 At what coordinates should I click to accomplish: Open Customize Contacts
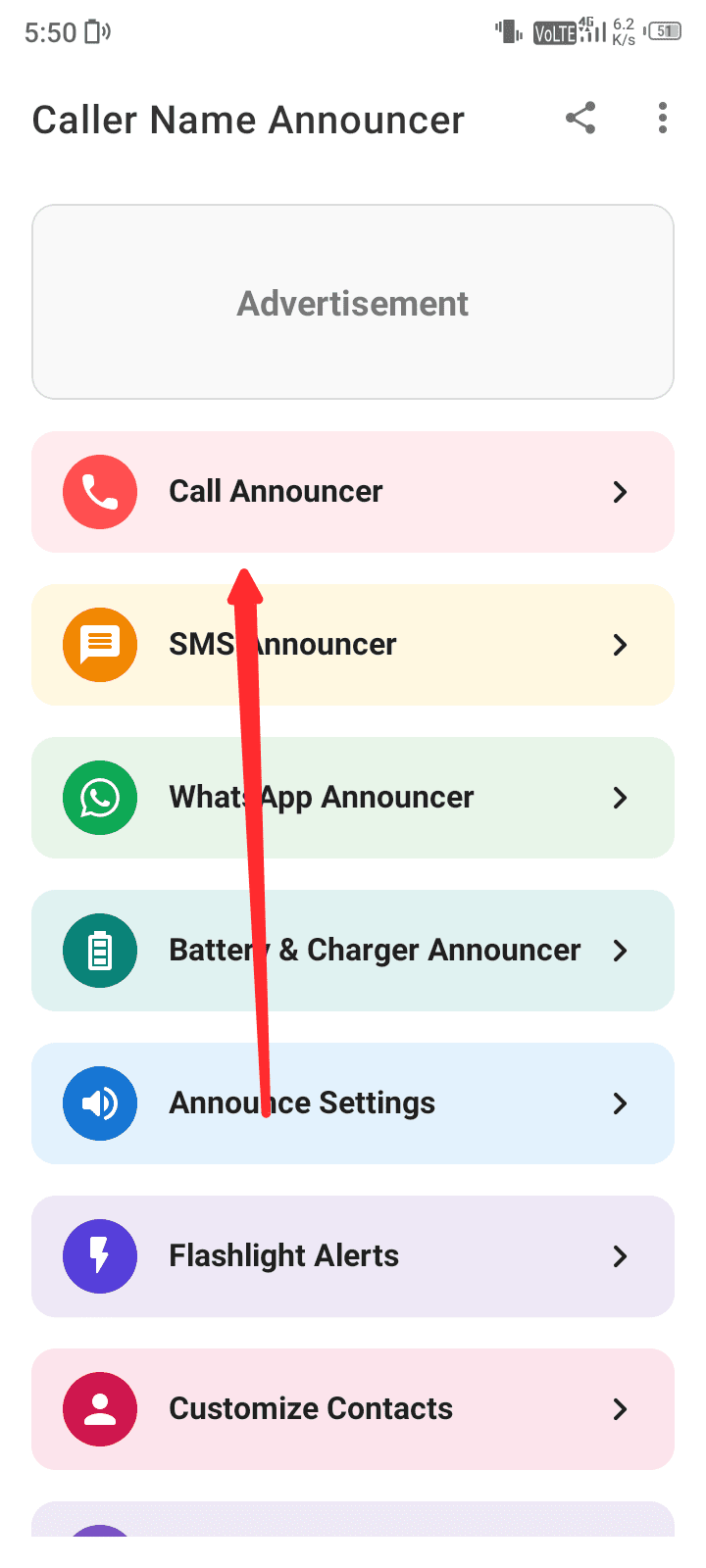pos(353,1409)
